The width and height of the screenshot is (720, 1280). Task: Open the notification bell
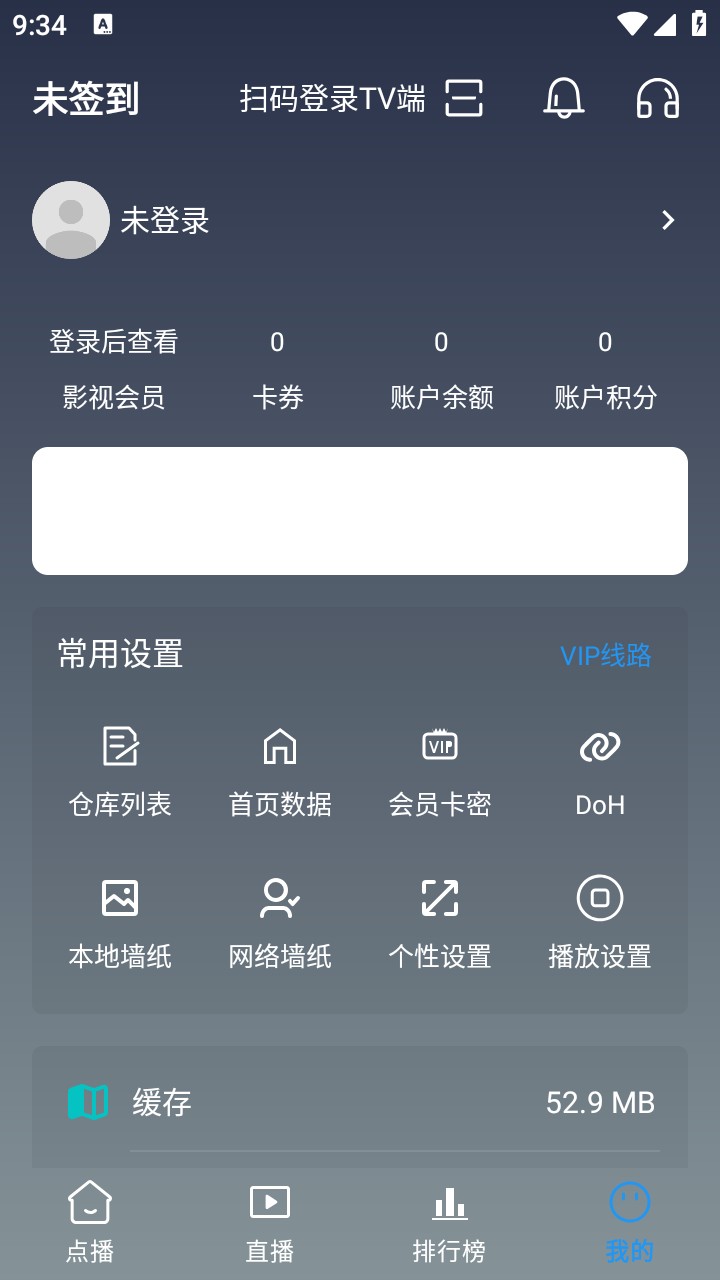point(561,98)
